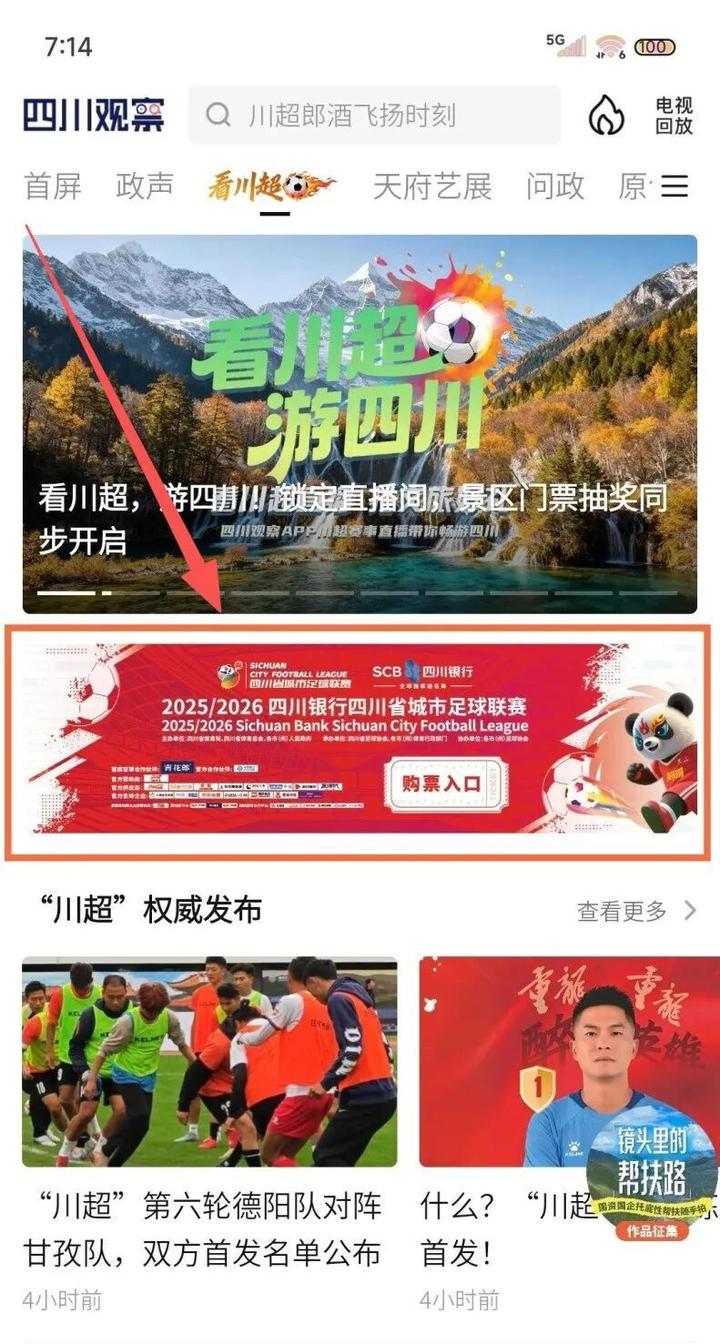720x1344 pixels.
Task: Switch to the 政声 tab
Action: pyautogui.click(x=145, y=186)
